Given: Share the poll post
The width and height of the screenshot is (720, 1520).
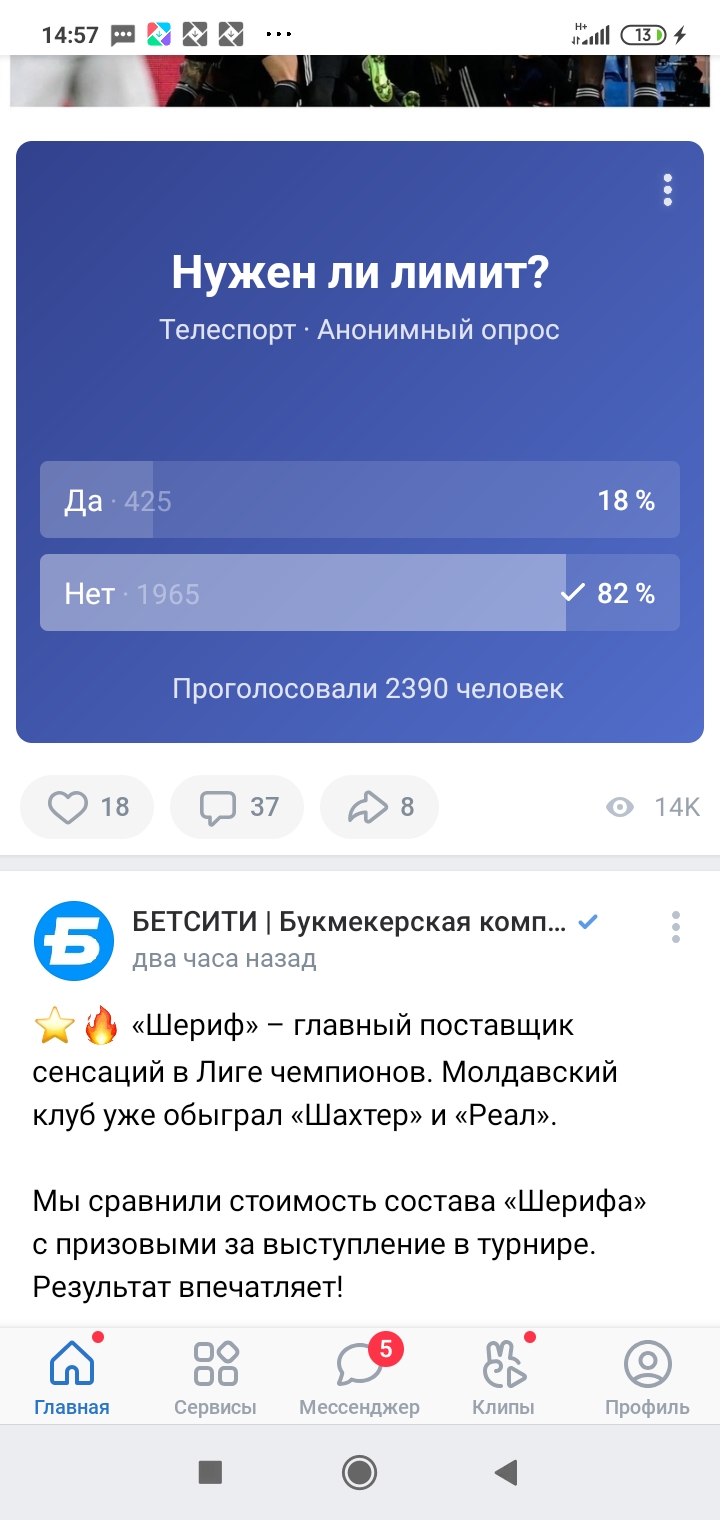Looking at the screenshot, I should (379, 807).
